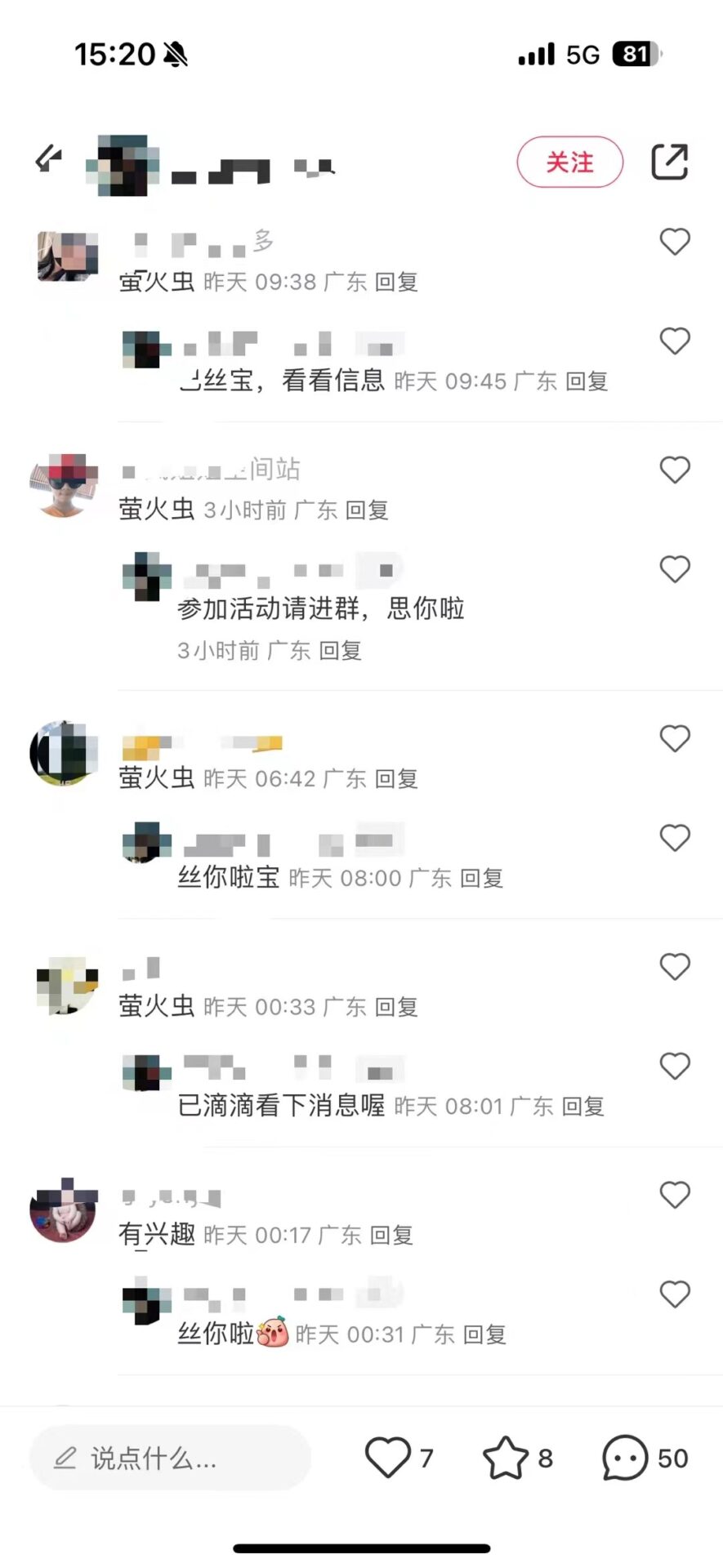Share this post via top-right icon
The height and width of the screenshot is (1568, 723).
point(669,162)
